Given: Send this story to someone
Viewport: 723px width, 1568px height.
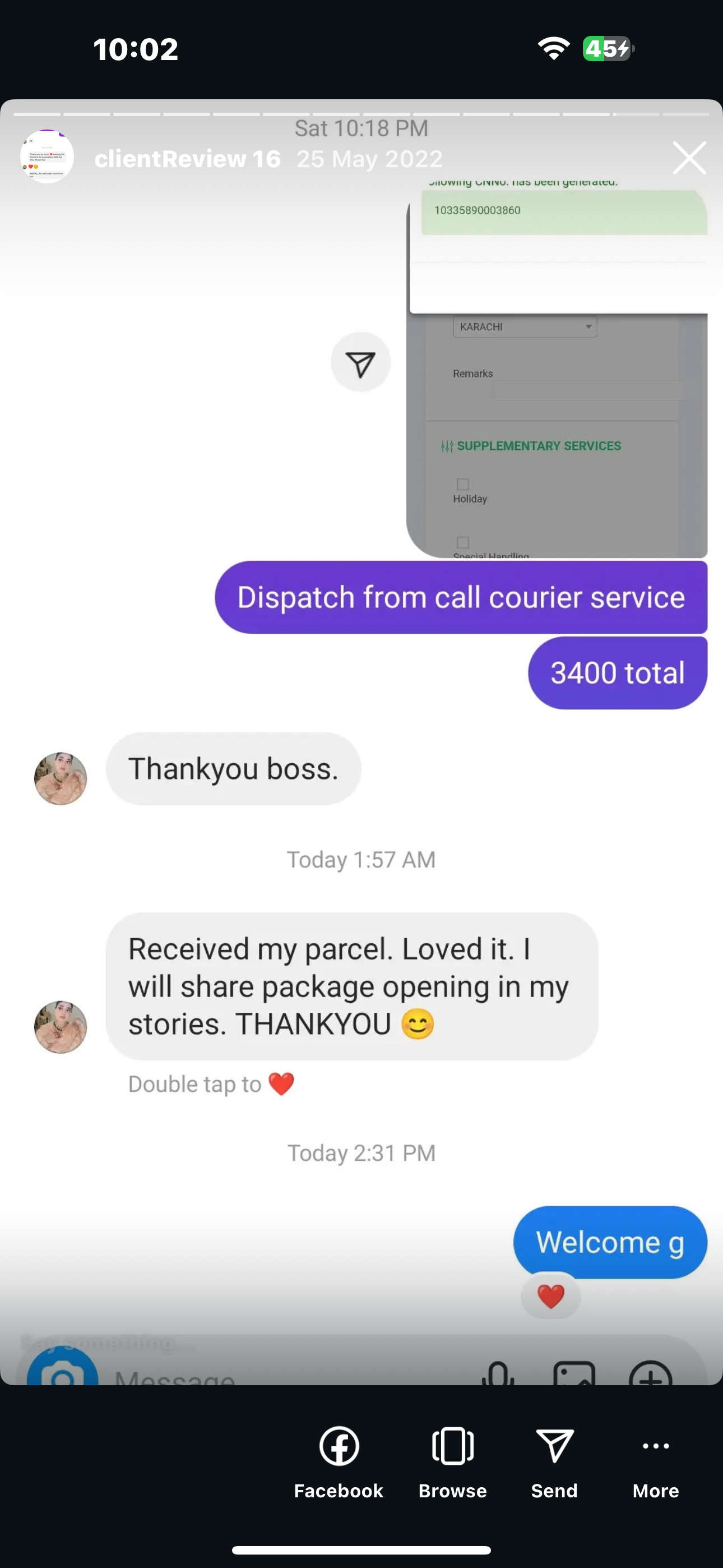Looking at the screenshot, I should pos(554,1461).
